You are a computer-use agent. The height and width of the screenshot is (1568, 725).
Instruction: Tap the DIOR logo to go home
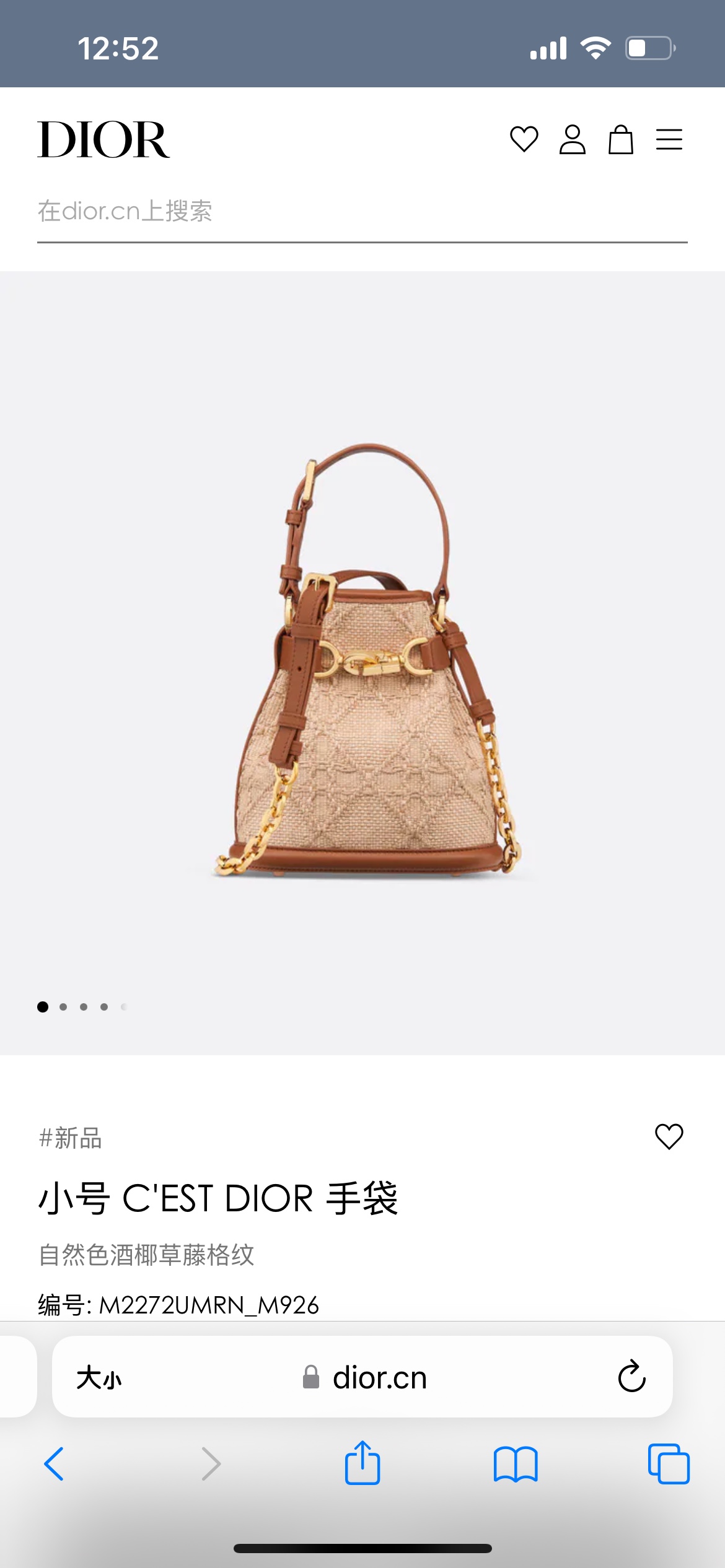pyautogui.click(x=103, y=140)
